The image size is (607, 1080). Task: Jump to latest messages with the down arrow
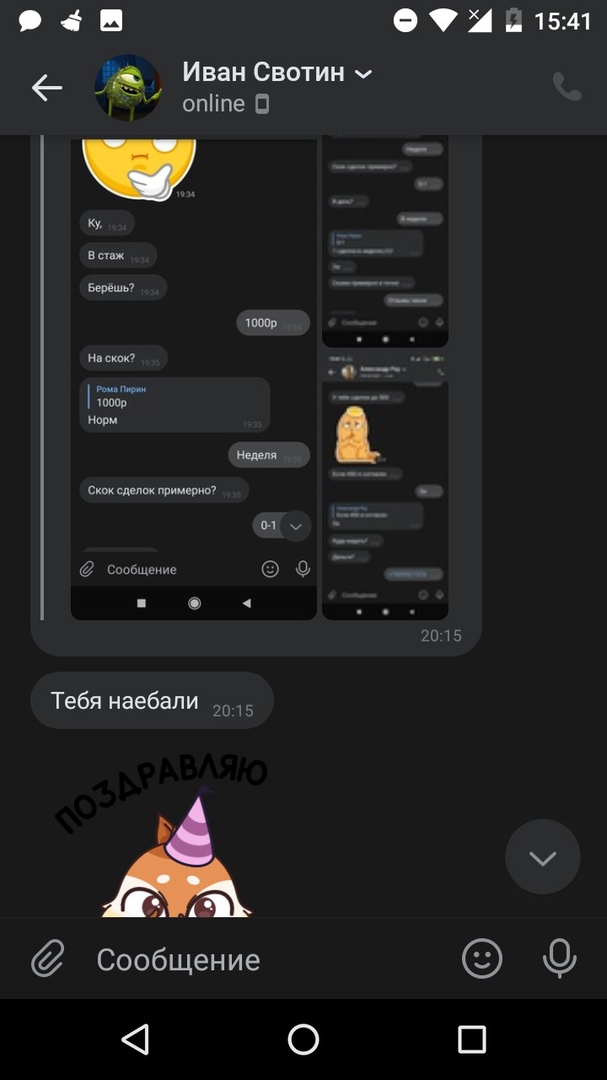(x=542, y=857)
